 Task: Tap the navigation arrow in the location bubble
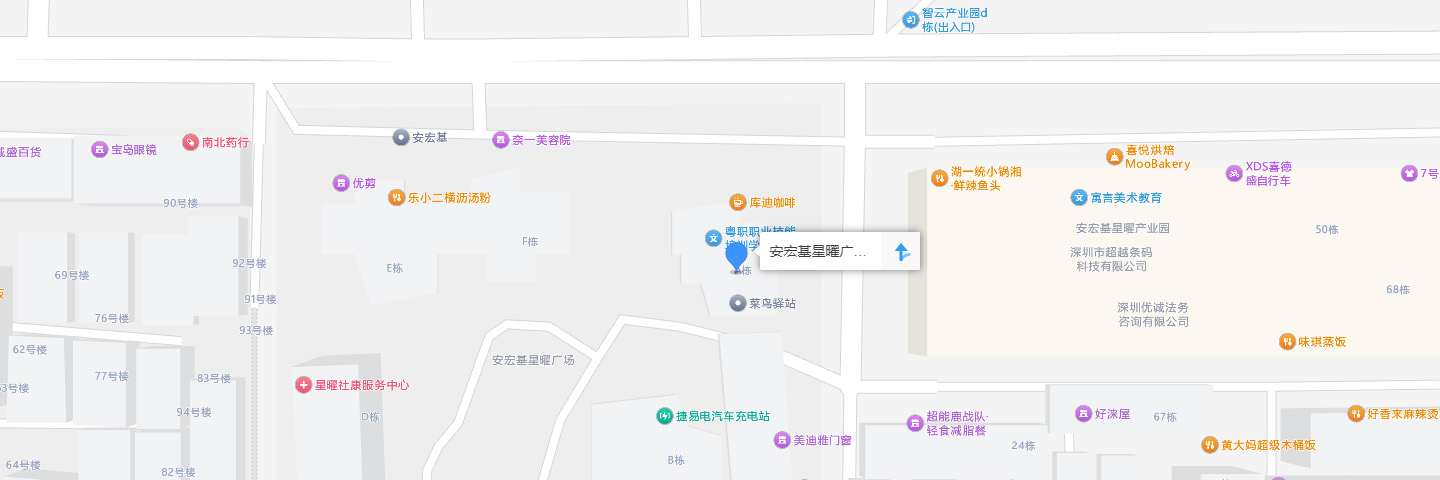(x=902, y=252)
